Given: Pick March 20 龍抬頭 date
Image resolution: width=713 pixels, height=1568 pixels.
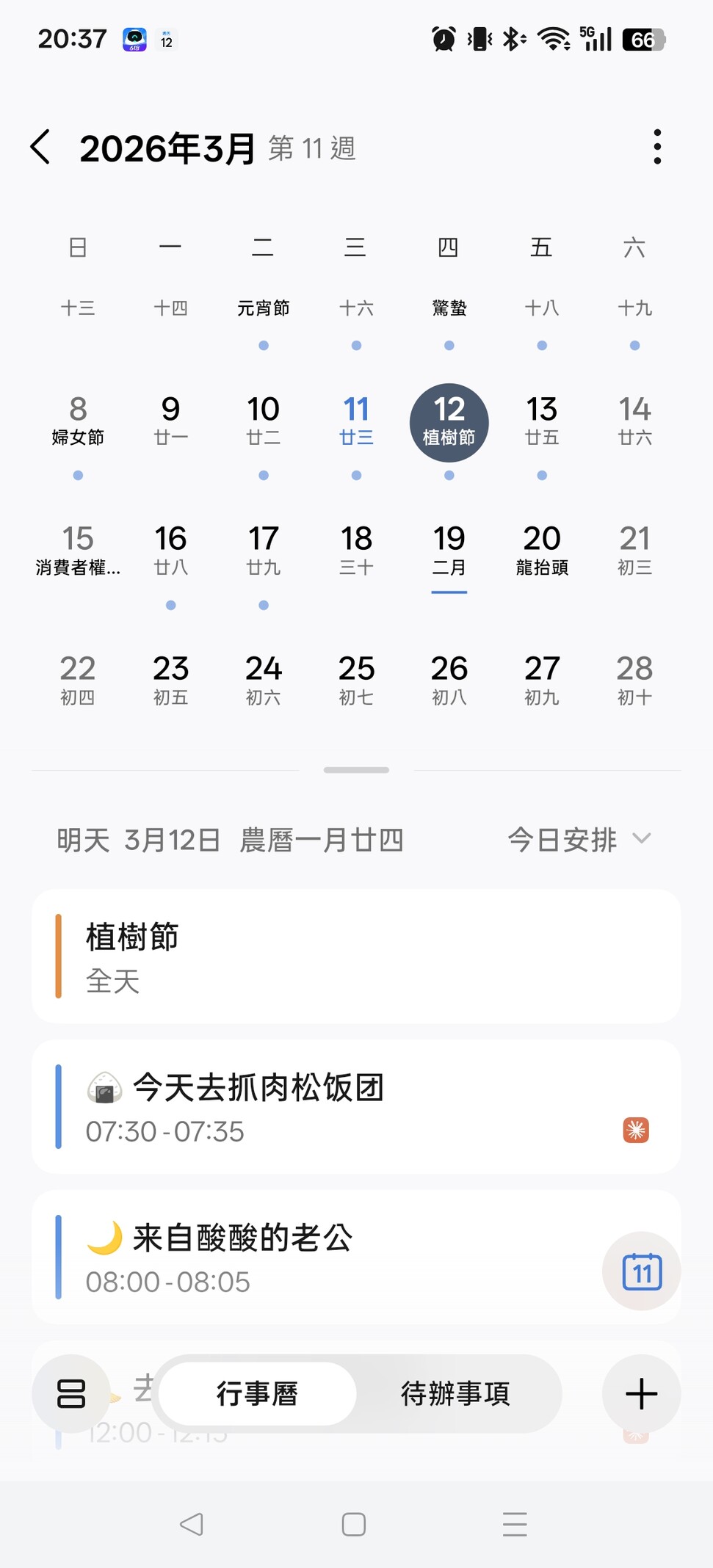Looking at the screenshot, I should tap(542, 551).
